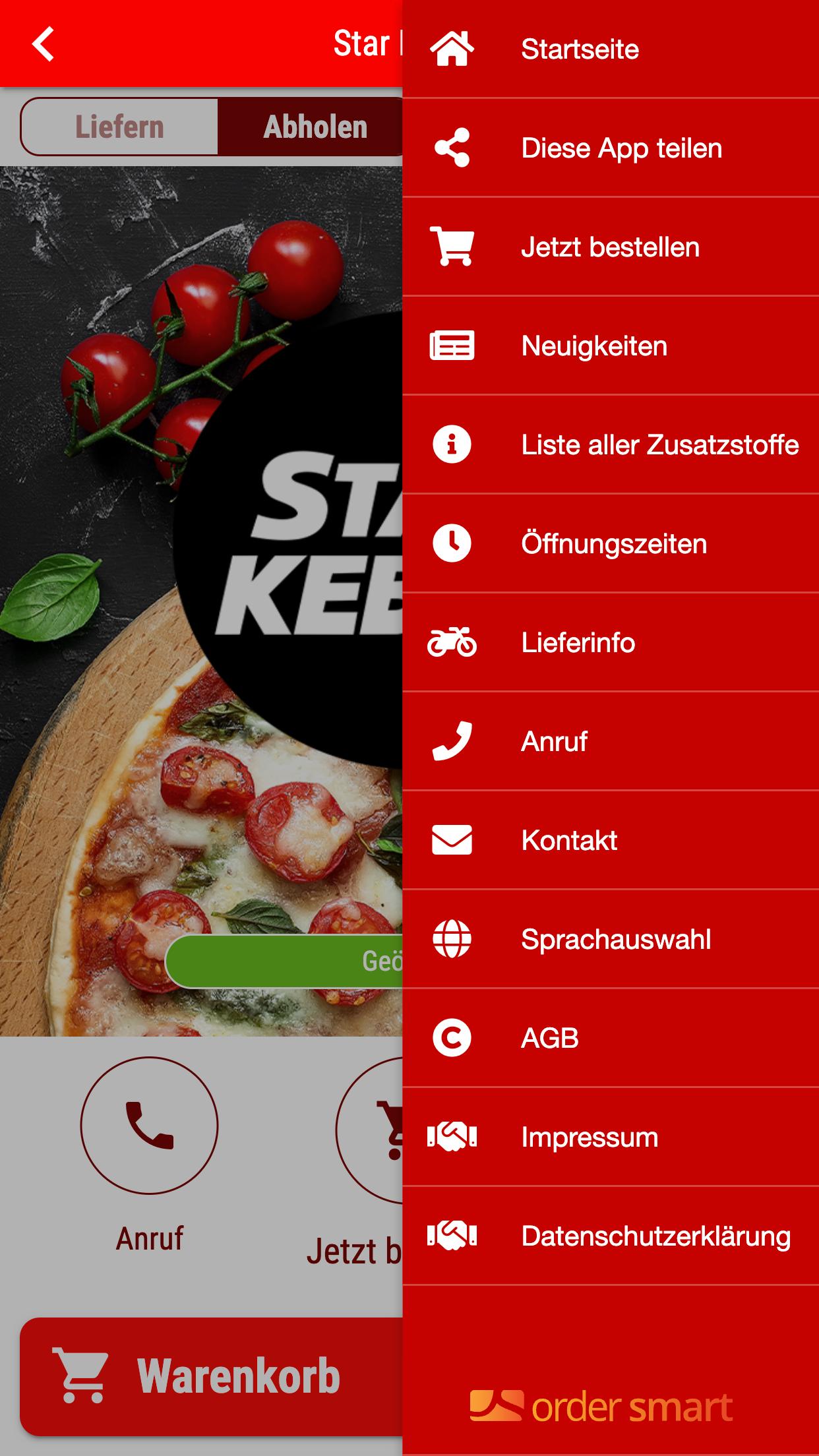The height and width of the screenshot is (1456, 819).
Task: Open Liste aller Zusatzstoffe
Action: tap(610, 445)
